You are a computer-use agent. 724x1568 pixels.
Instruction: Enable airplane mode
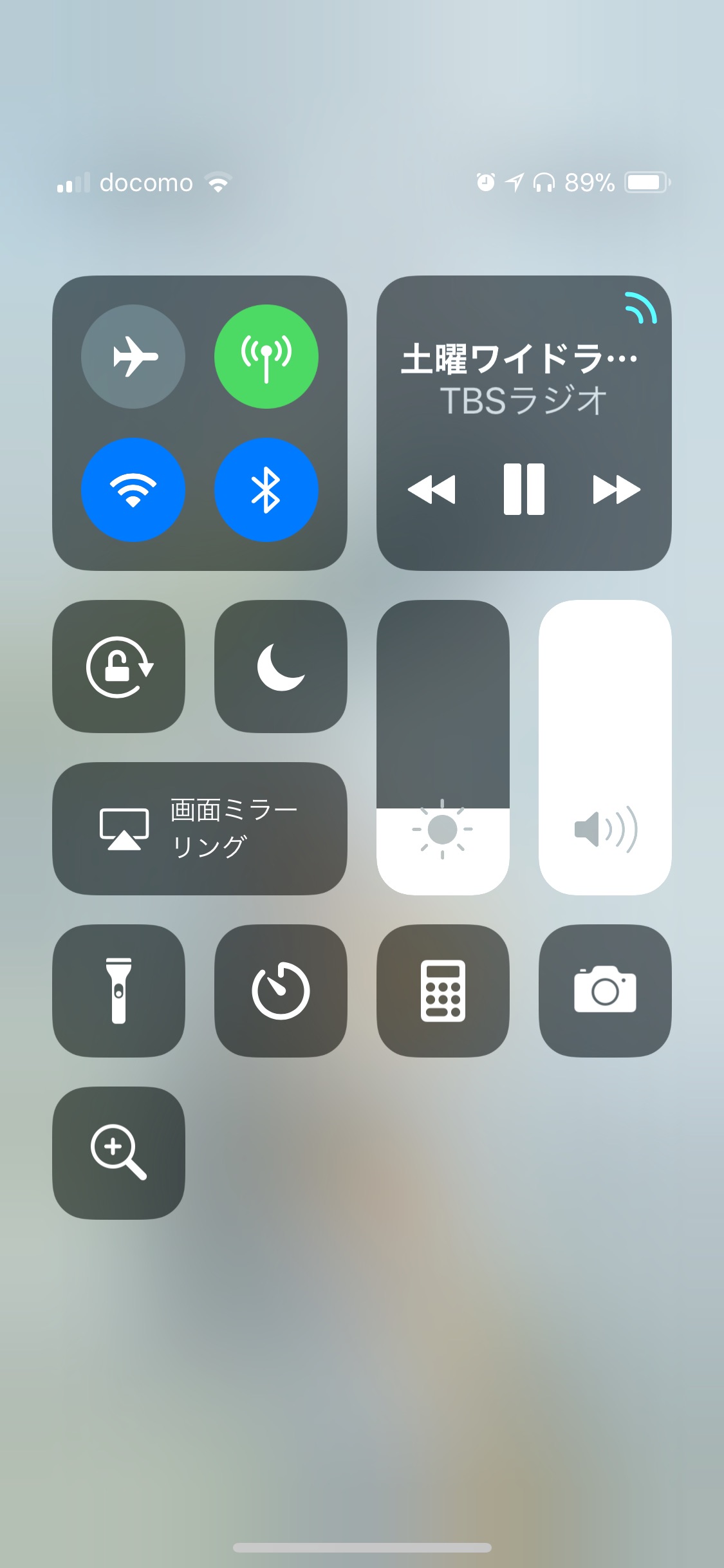click(x=133, y=357)
